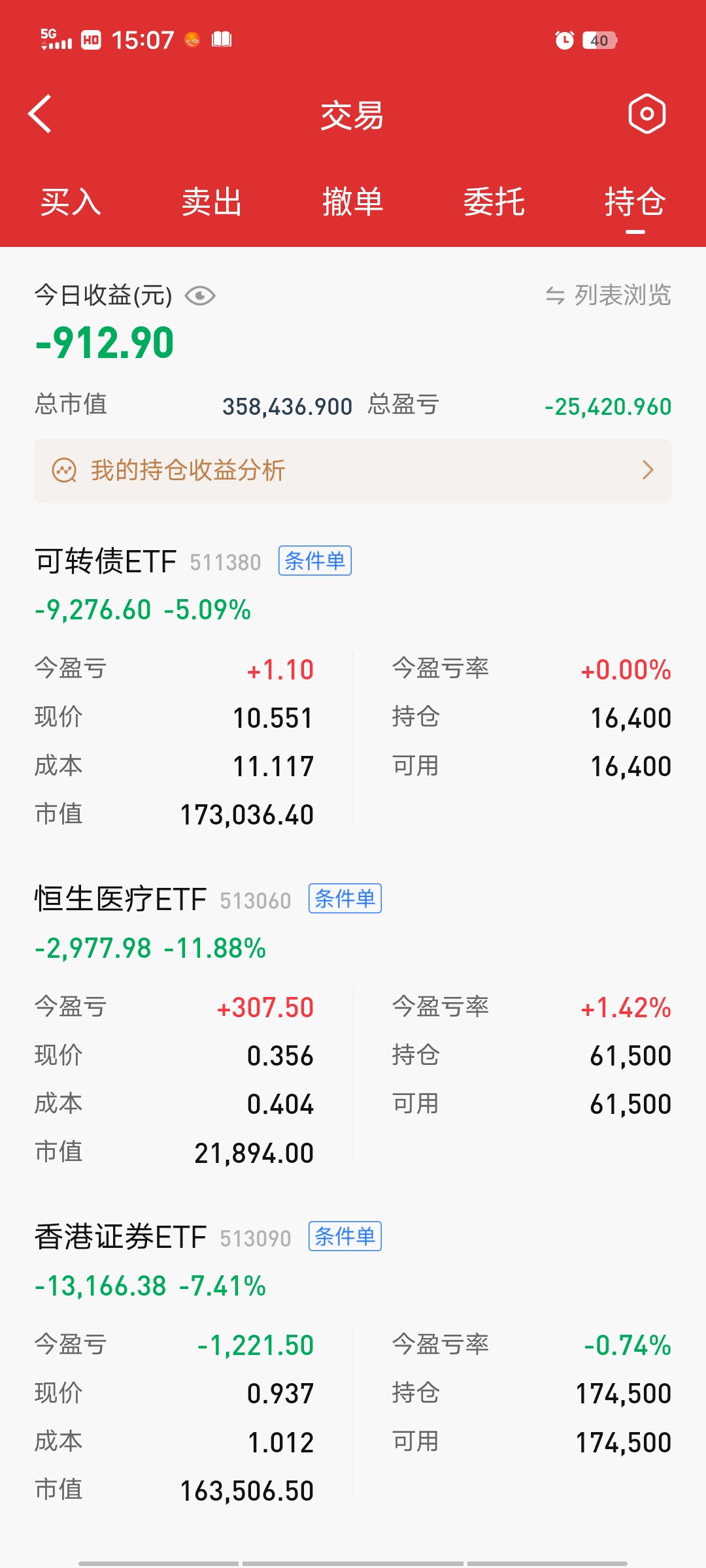Viewport: 706px width, 1568px height.
Task: Tap 条件单 tag for 恒生医疗ETF
Action: pos(345,899)
